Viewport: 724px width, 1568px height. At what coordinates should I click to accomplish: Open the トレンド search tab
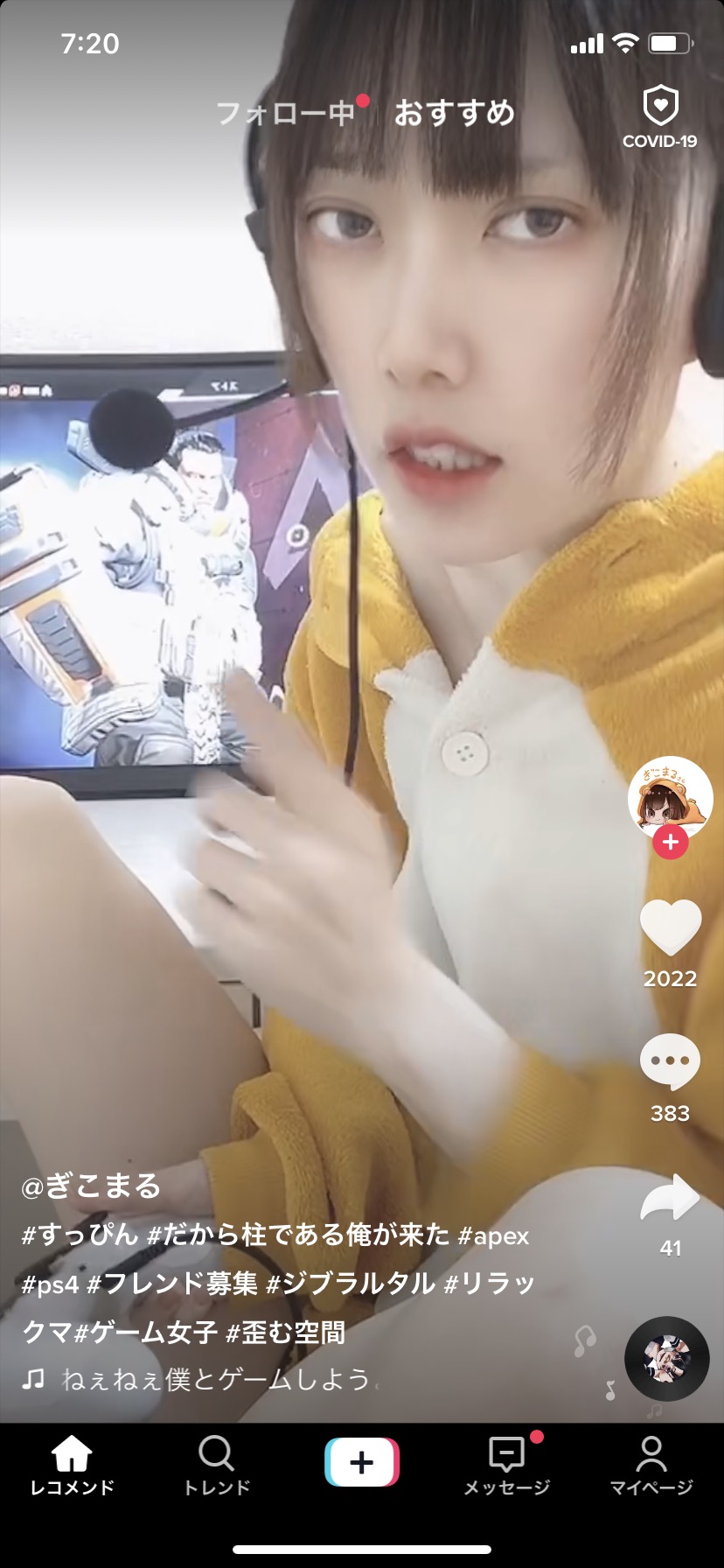point(217,1466)
